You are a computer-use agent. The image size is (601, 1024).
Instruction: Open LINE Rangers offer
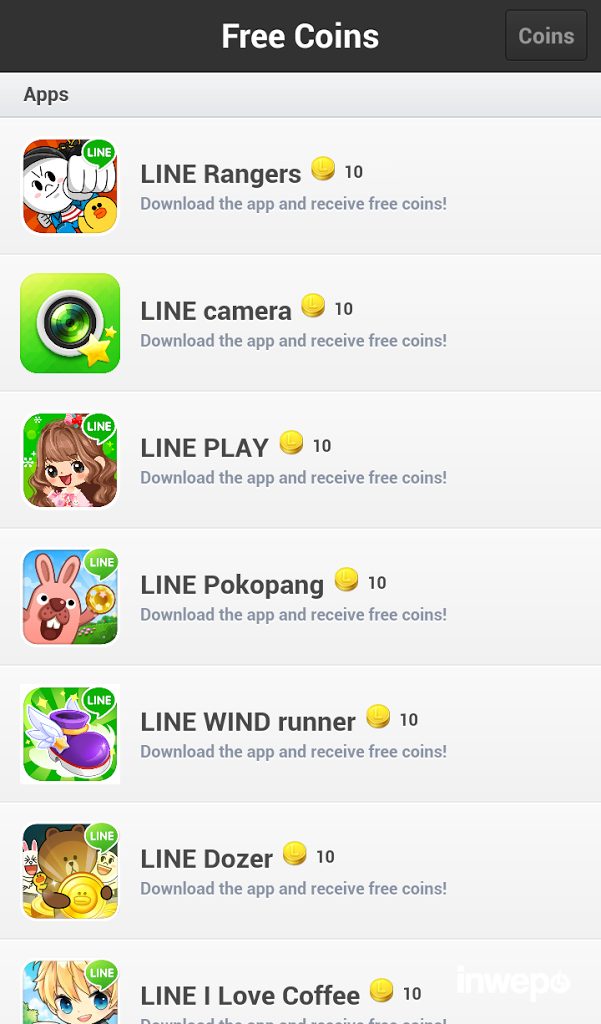(300, 186)
